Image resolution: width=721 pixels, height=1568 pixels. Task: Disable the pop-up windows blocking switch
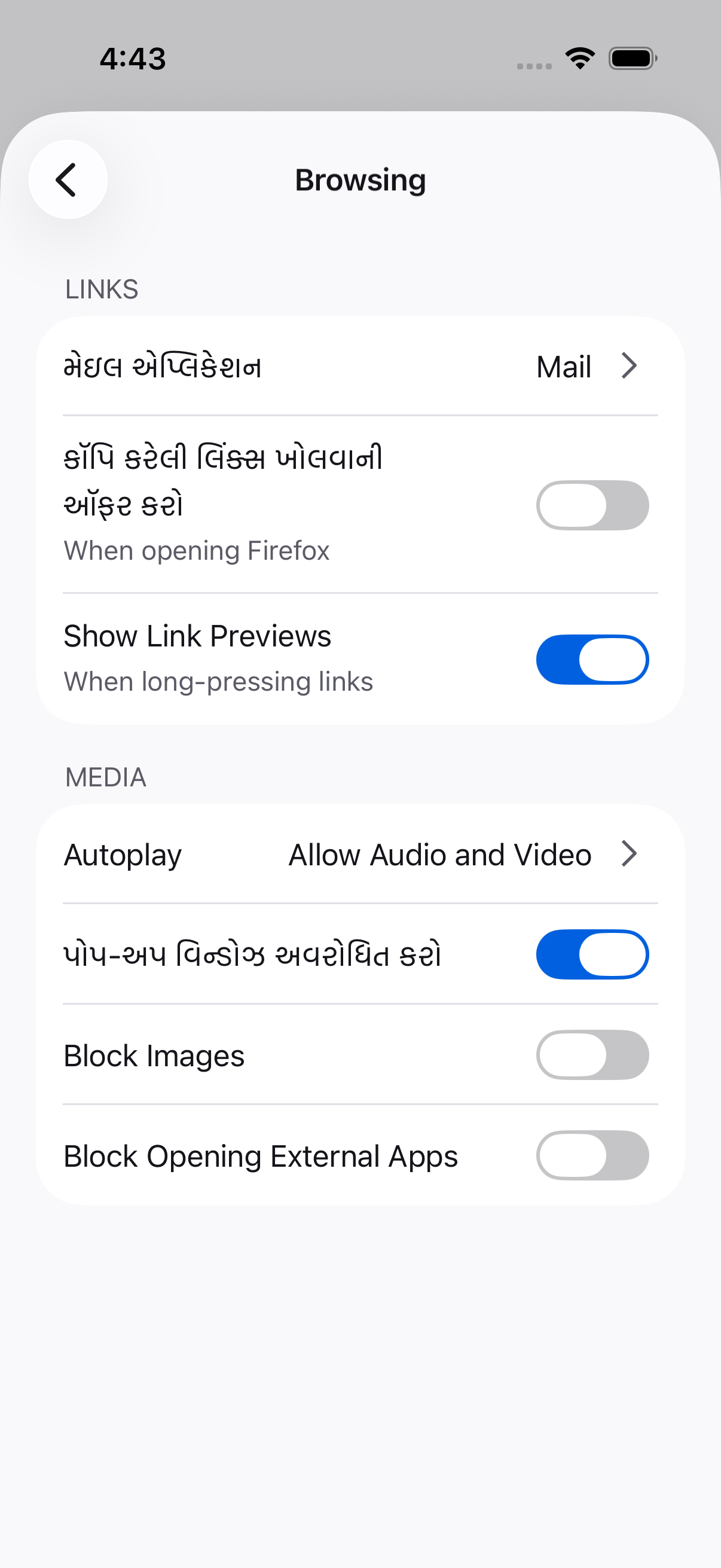click(x=592, y=954)
